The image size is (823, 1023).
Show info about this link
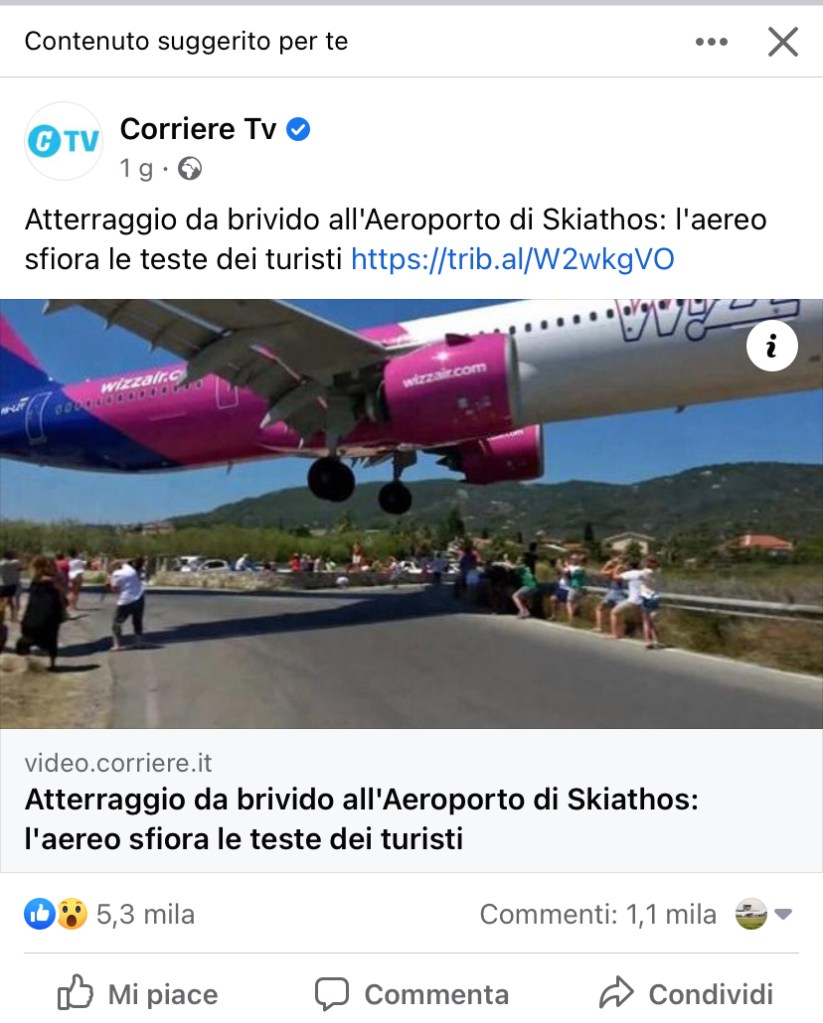pyautogui.click(x=771, y=347)
